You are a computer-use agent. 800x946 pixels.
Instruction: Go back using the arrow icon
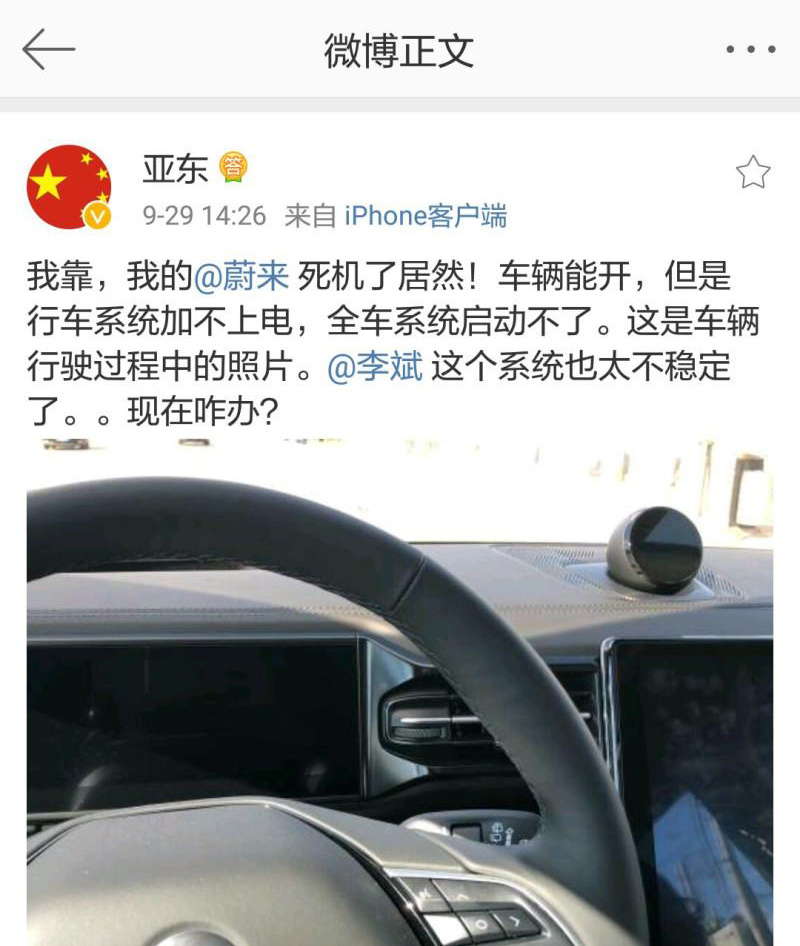(x=48, y=49)
